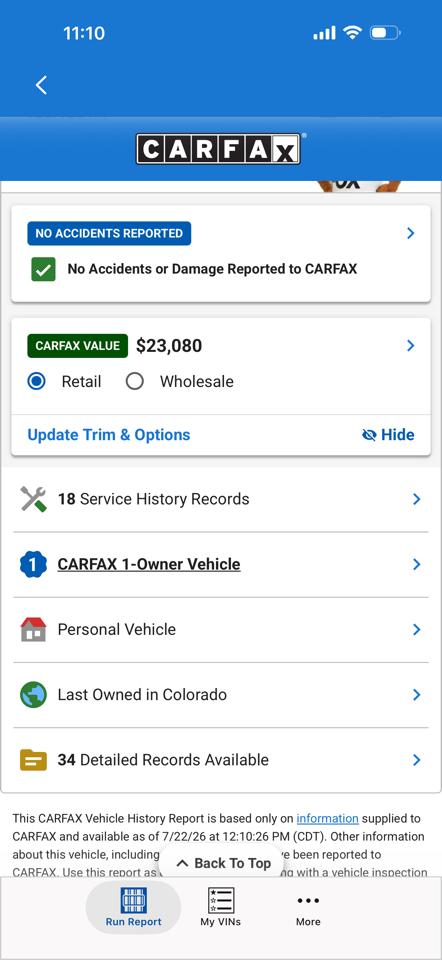Tap Update Trim & Options

click(x=109, y=435)
